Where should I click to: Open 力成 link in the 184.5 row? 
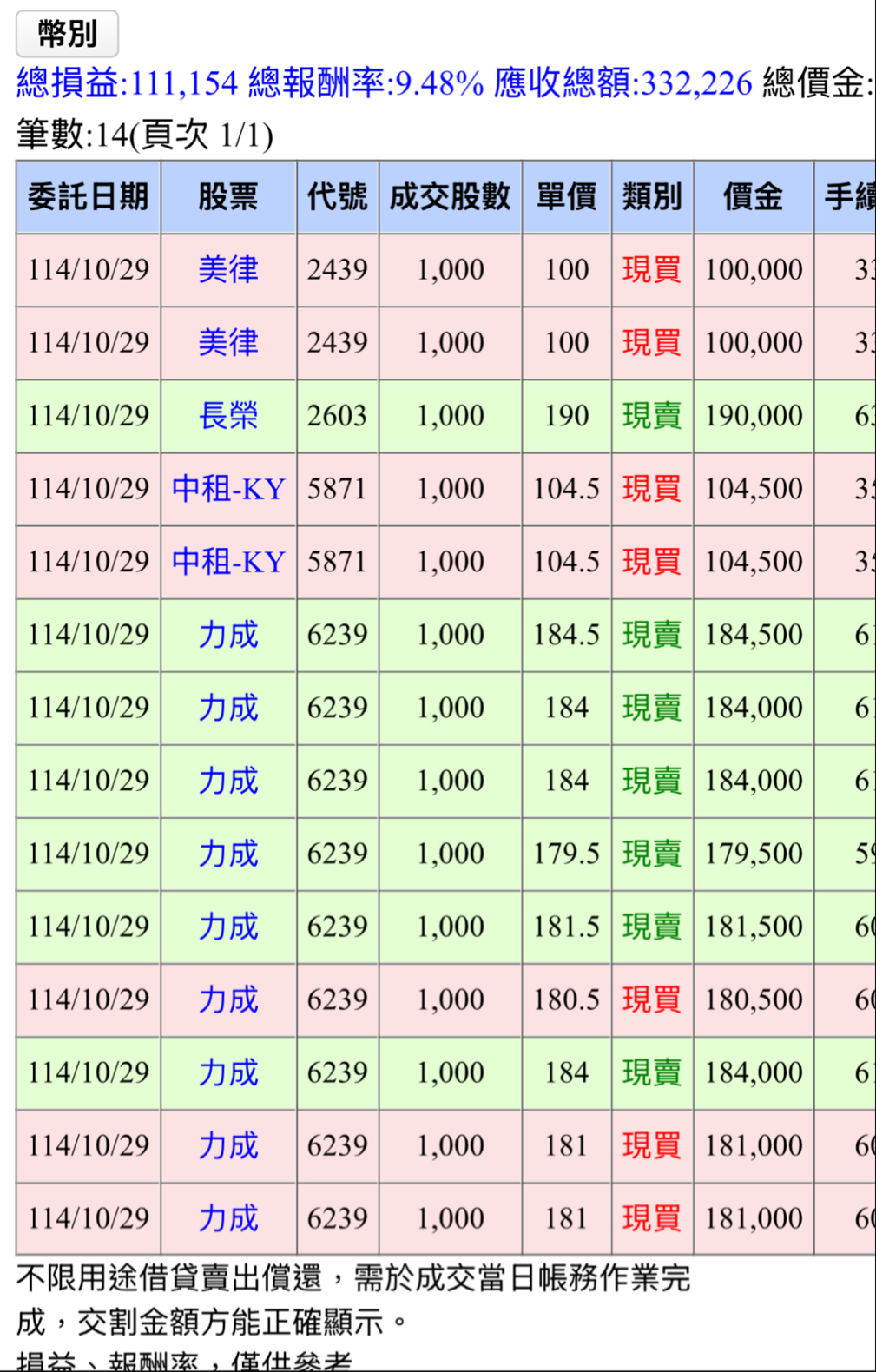[x=228, y=635]
